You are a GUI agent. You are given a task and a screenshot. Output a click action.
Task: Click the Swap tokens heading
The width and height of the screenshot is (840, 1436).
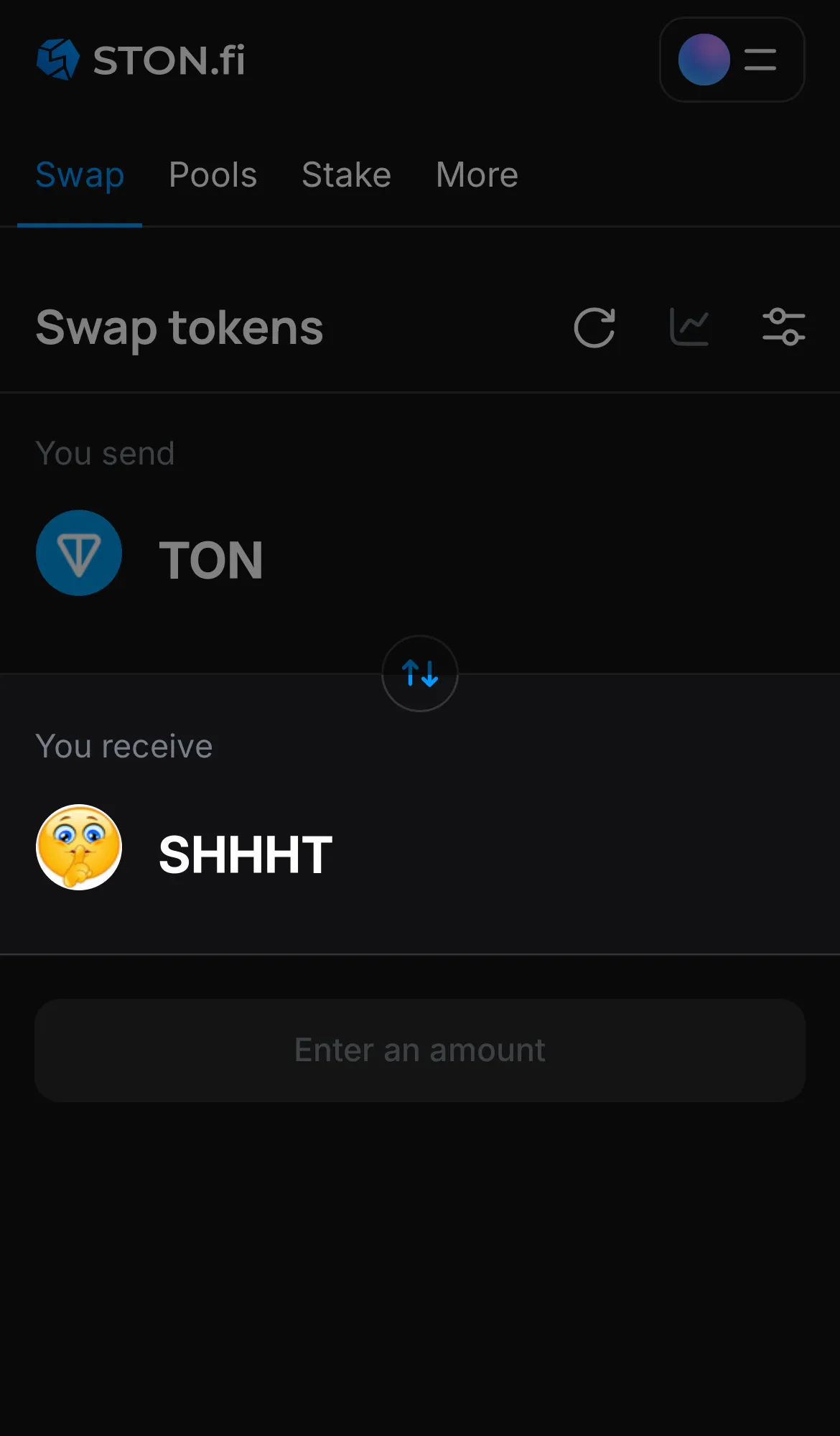coord(179,327)
